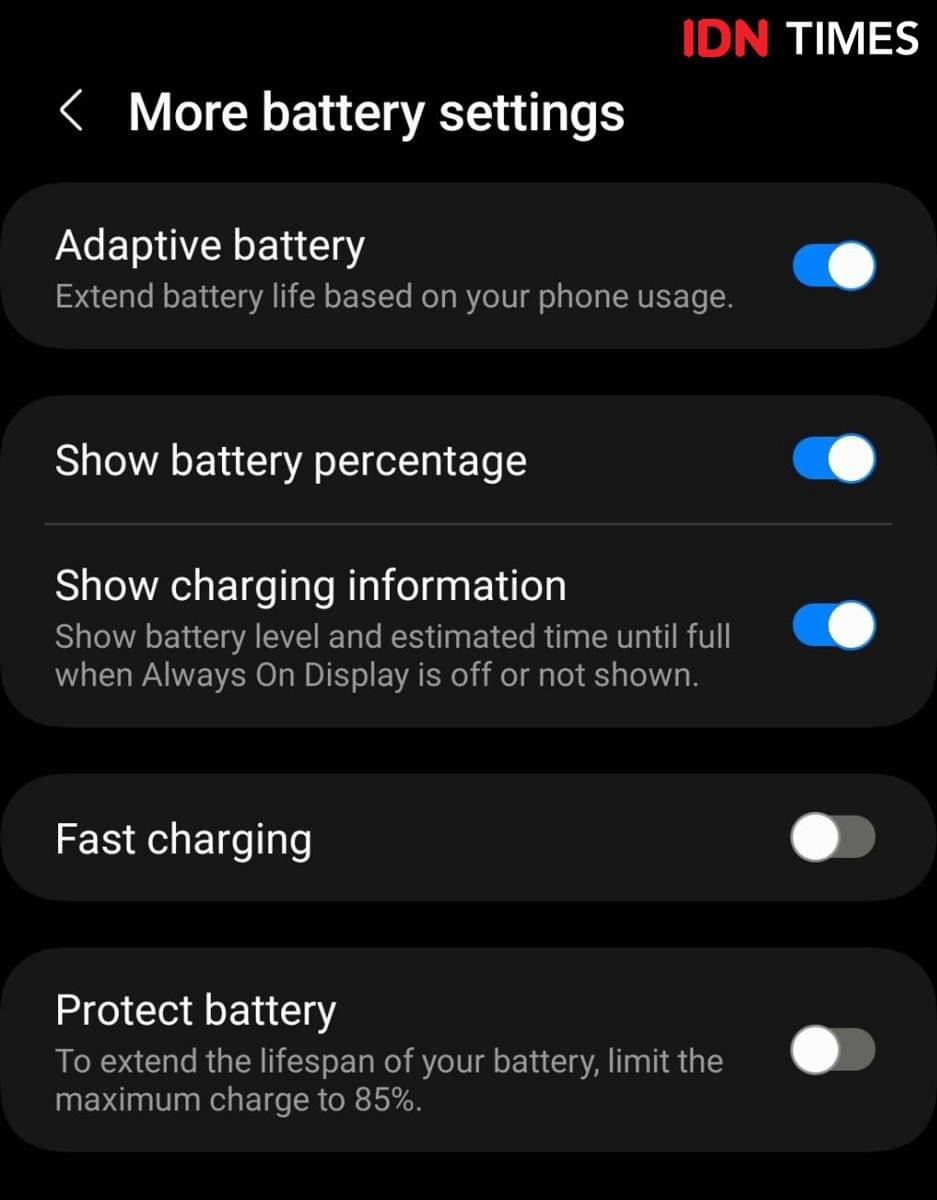Enable Fast charging
This screenshot has width=937, height=1200.
[x=832, y=838]
